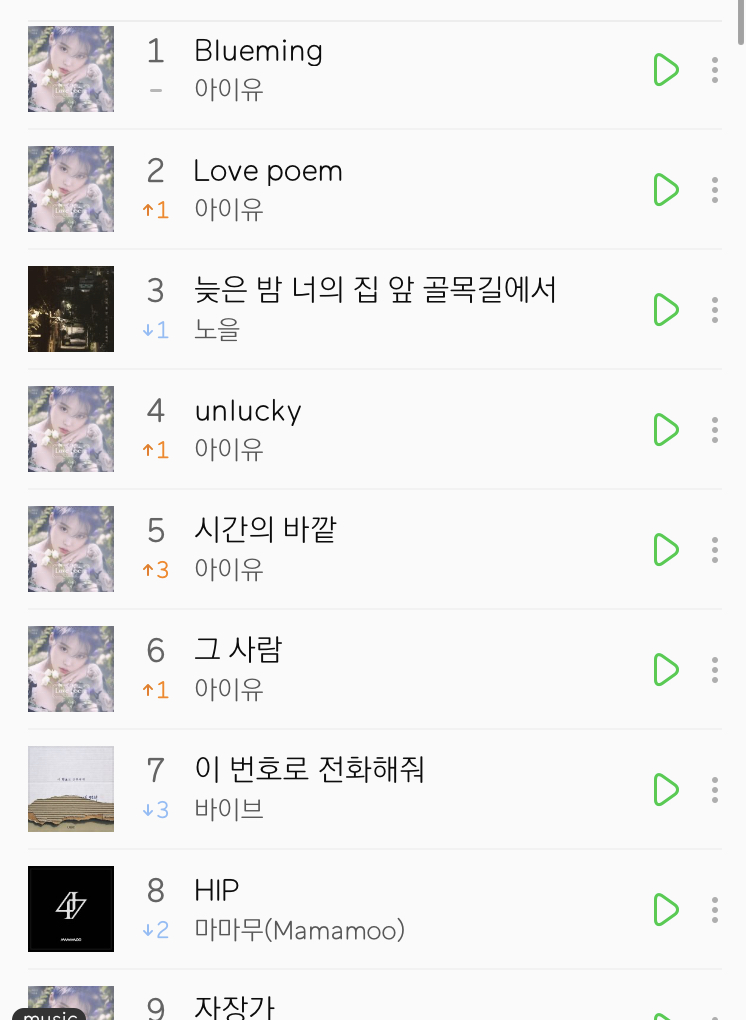The image size is (746, 1020).
Task: Open more options for unlucky
Action: [715, 430]
